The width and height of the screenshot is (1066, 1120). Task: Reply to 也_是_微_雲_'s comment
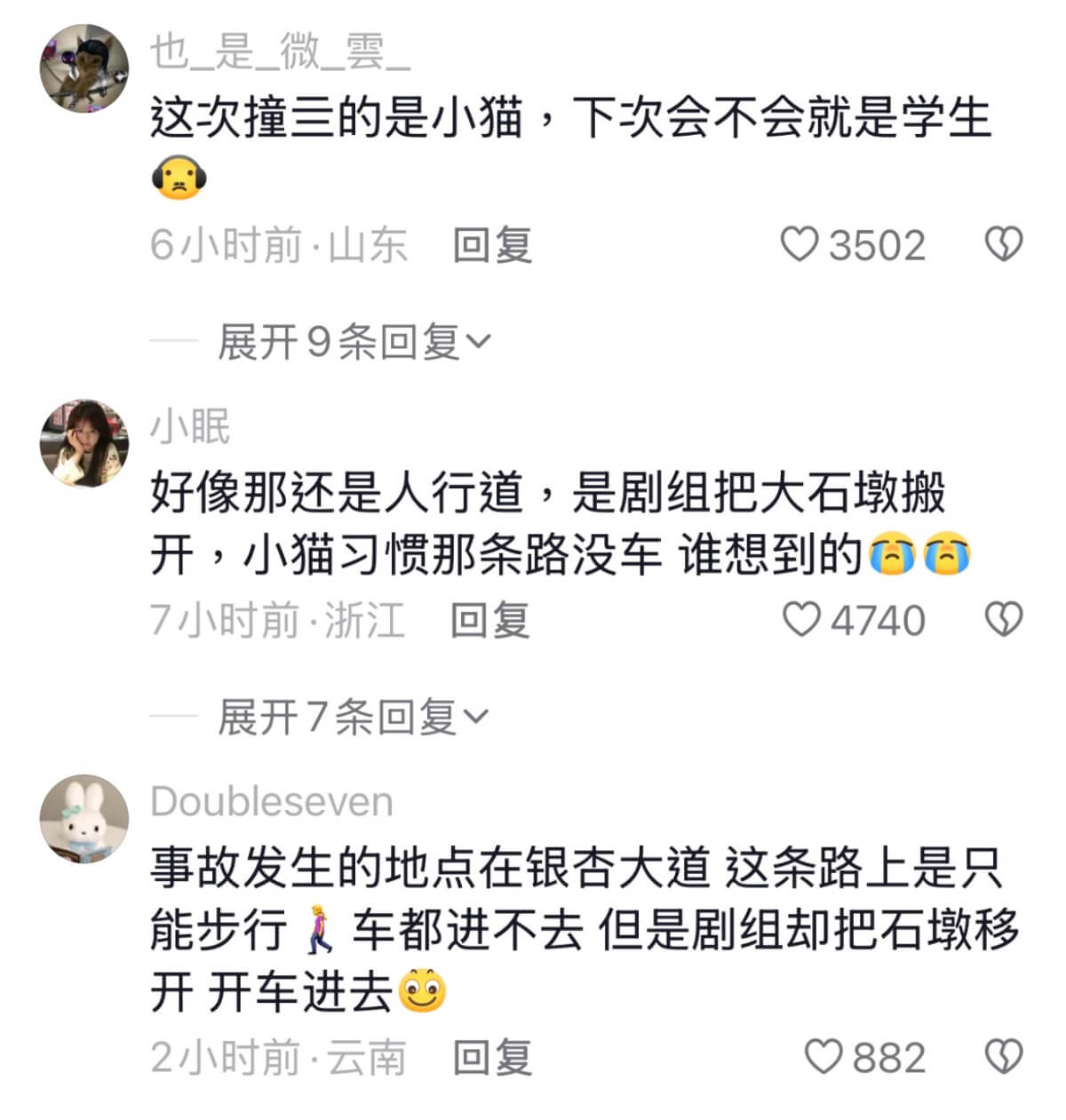click(491, 245)
